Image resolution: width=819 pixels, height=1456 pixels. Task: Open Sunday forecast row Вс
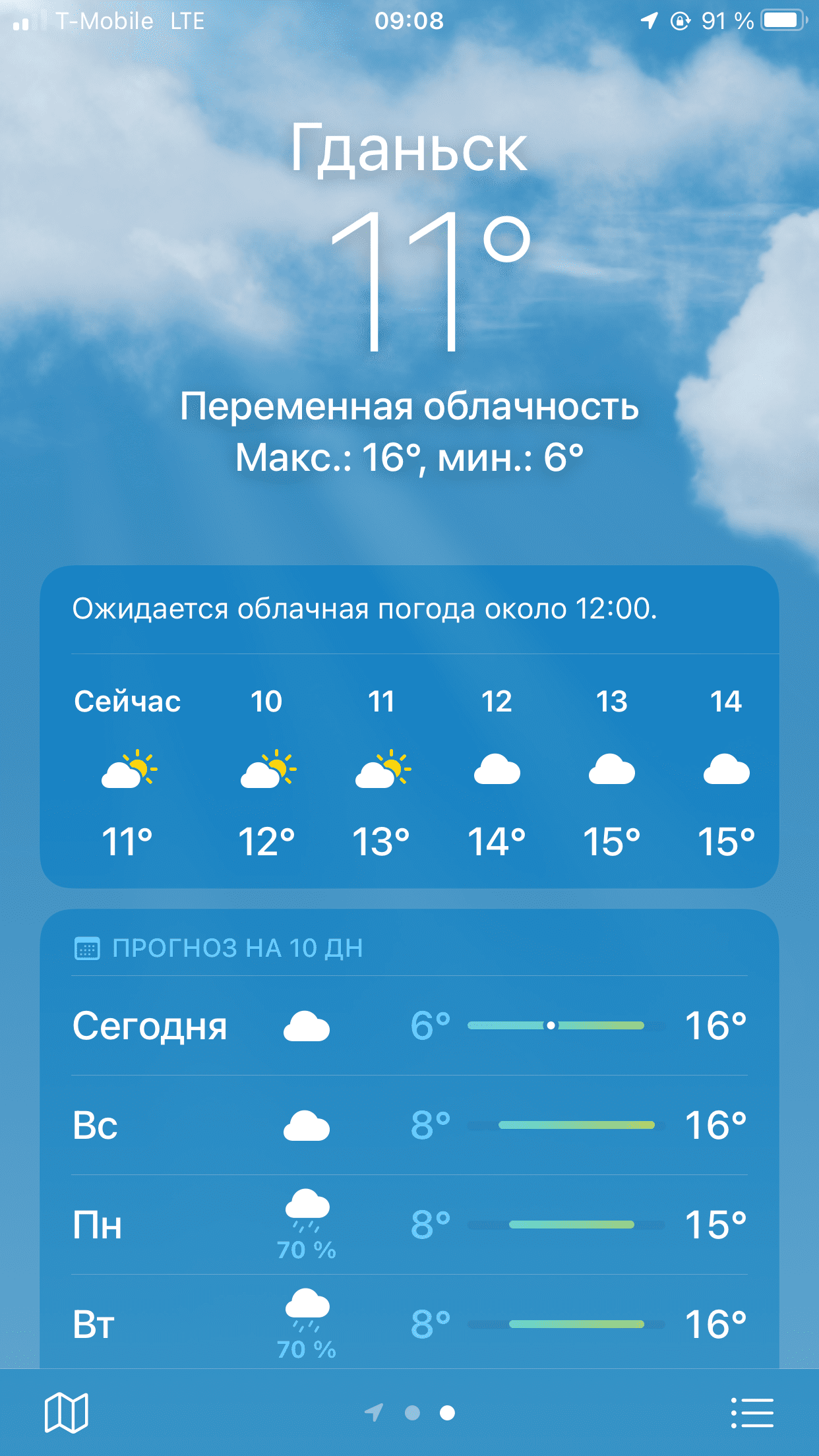coord(409,1125)
